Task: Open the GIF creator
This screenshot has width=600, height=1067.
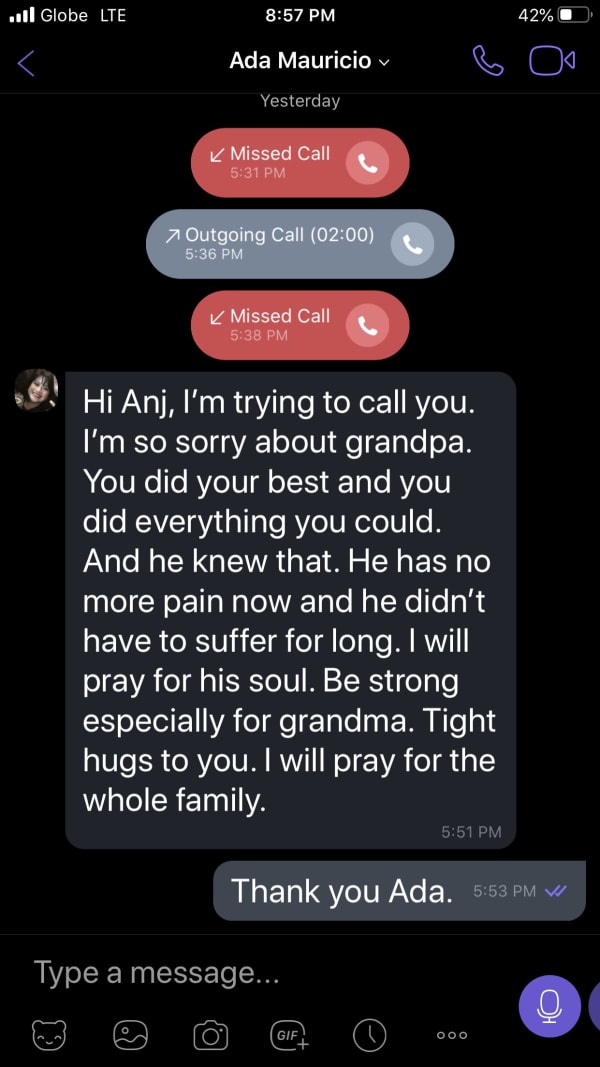Action: (290, 1035)
